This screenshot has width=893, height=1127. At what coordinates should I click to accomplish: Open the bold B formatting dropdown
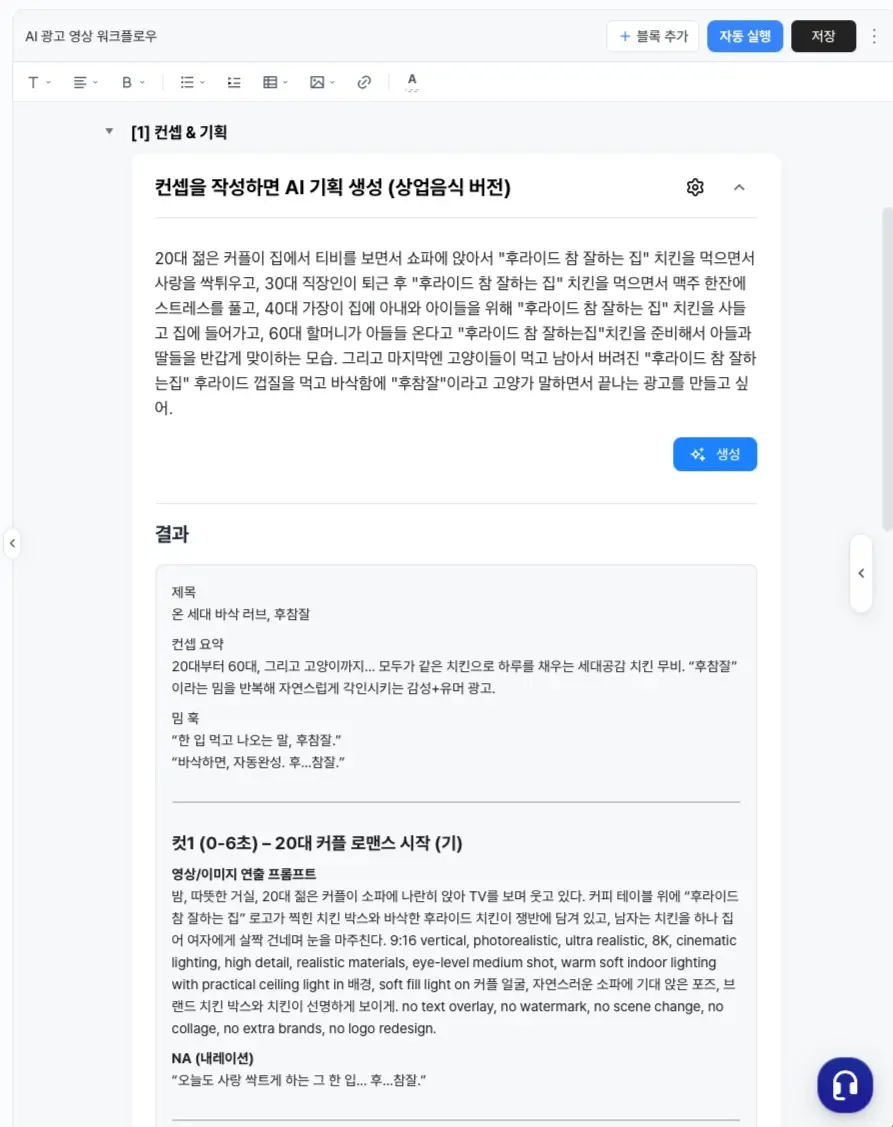pyautogui.click(x=133, y=82)
